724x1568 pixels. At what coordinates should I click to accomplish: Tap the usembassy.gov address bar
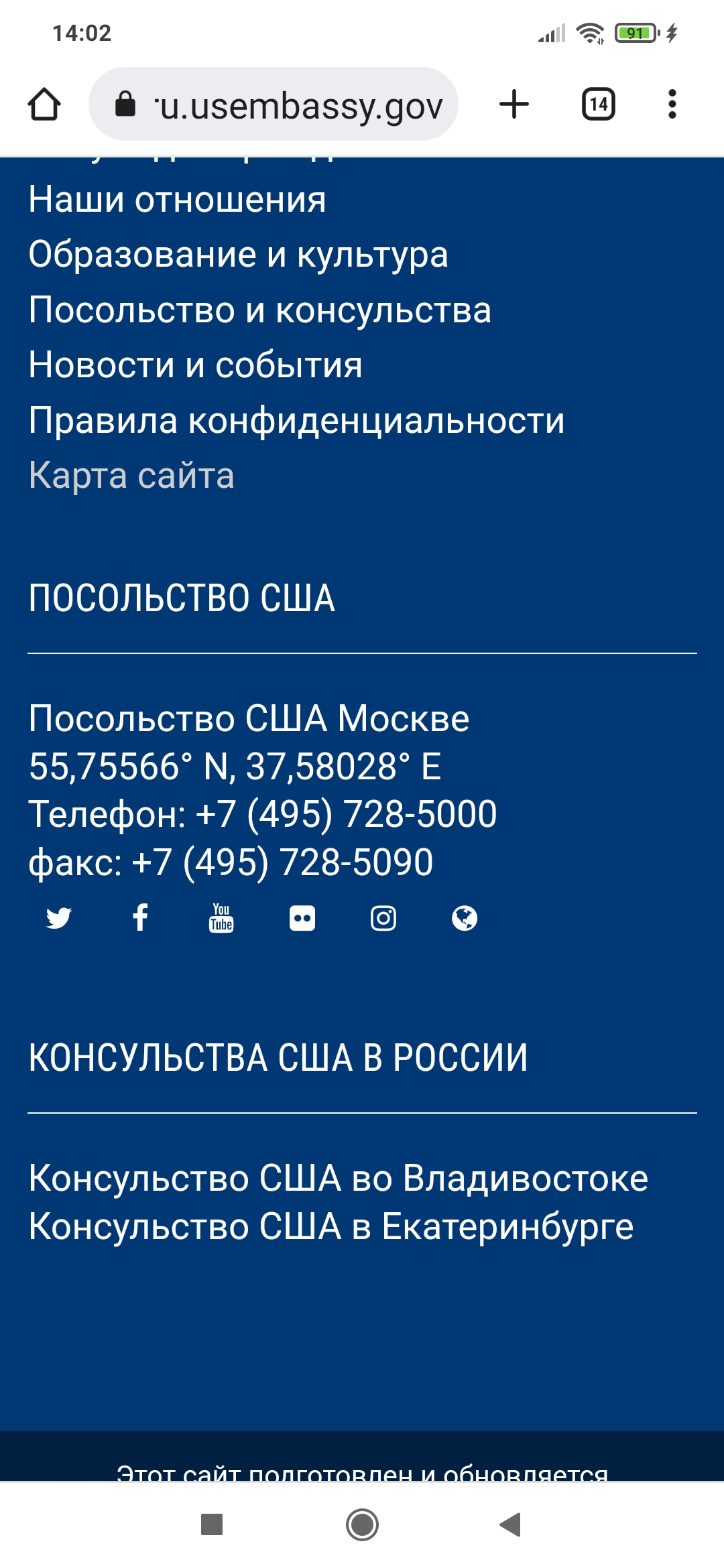(x=274, y=104)
